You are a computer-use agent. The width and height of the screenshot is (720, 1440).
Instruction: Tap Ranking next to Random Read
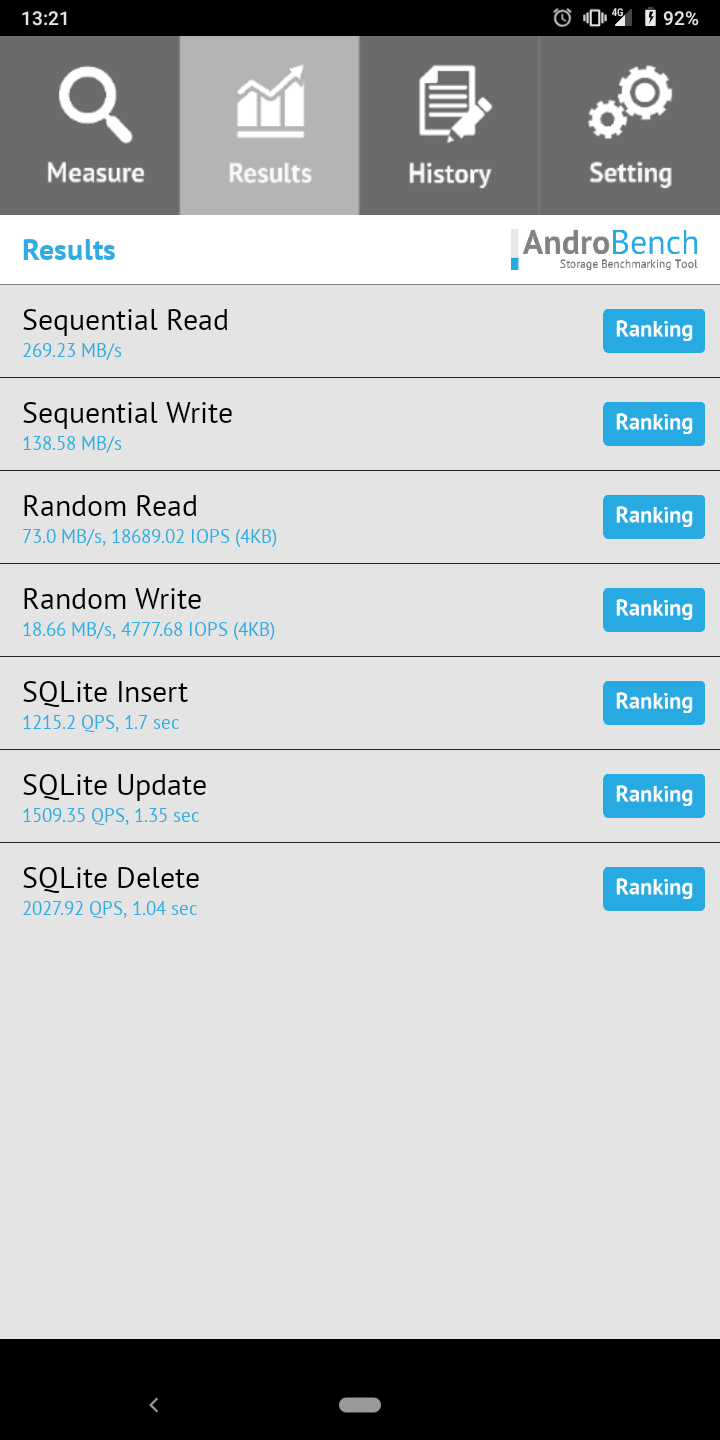654,517
